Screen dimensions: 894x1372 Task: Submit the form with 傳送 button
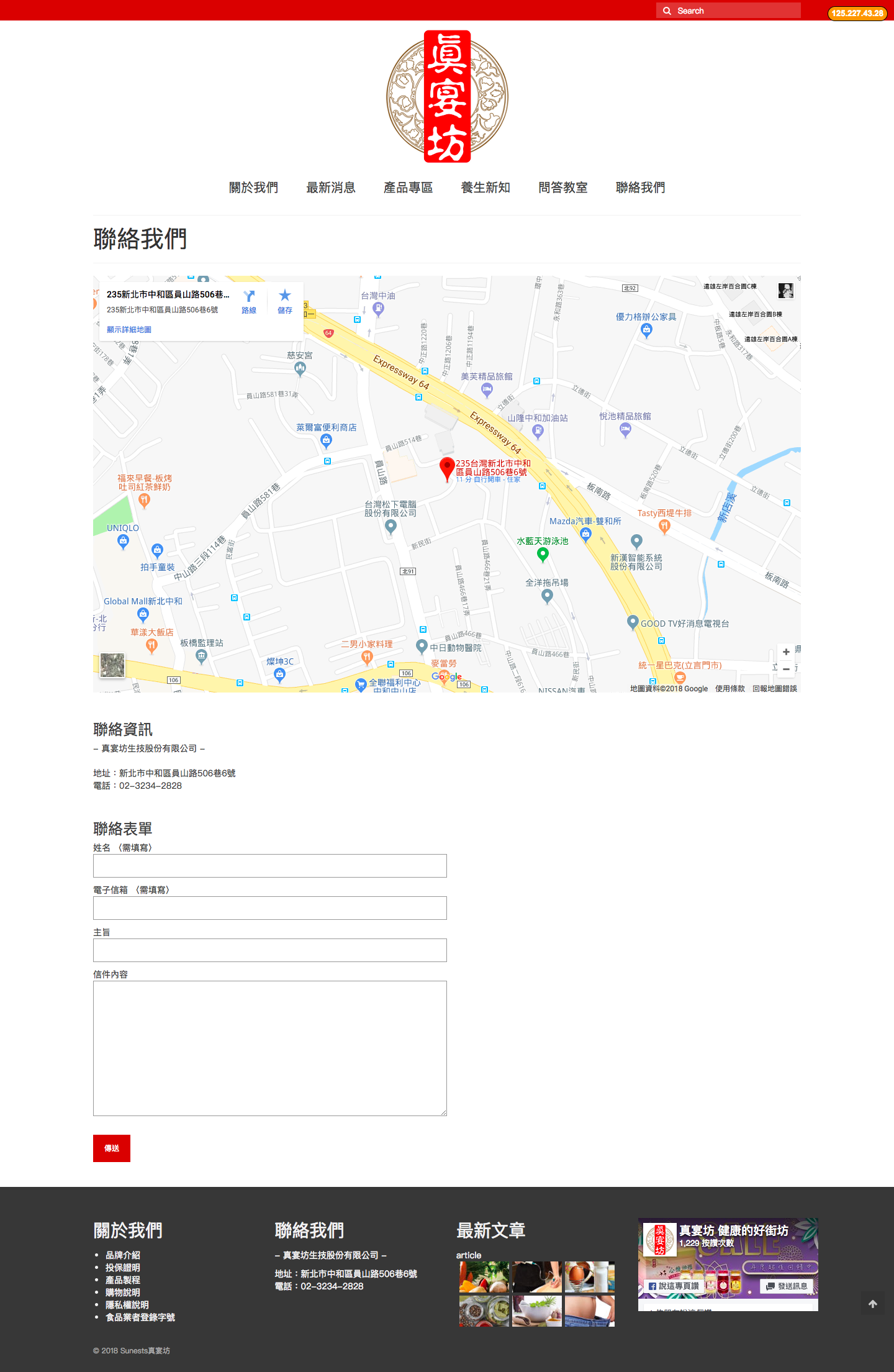click(112, 1148)
